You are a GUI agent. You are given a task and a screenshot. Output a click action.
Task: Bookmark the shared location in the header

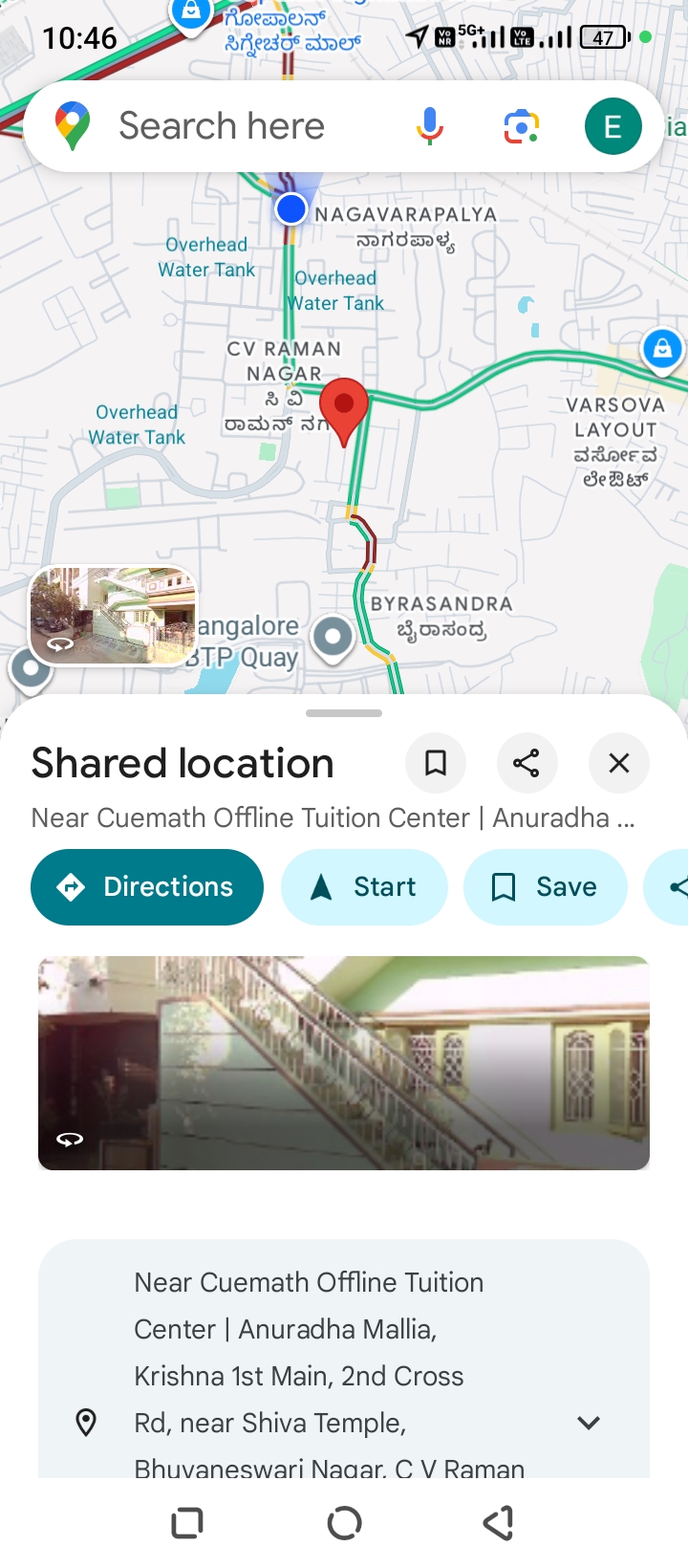point(436,763)
